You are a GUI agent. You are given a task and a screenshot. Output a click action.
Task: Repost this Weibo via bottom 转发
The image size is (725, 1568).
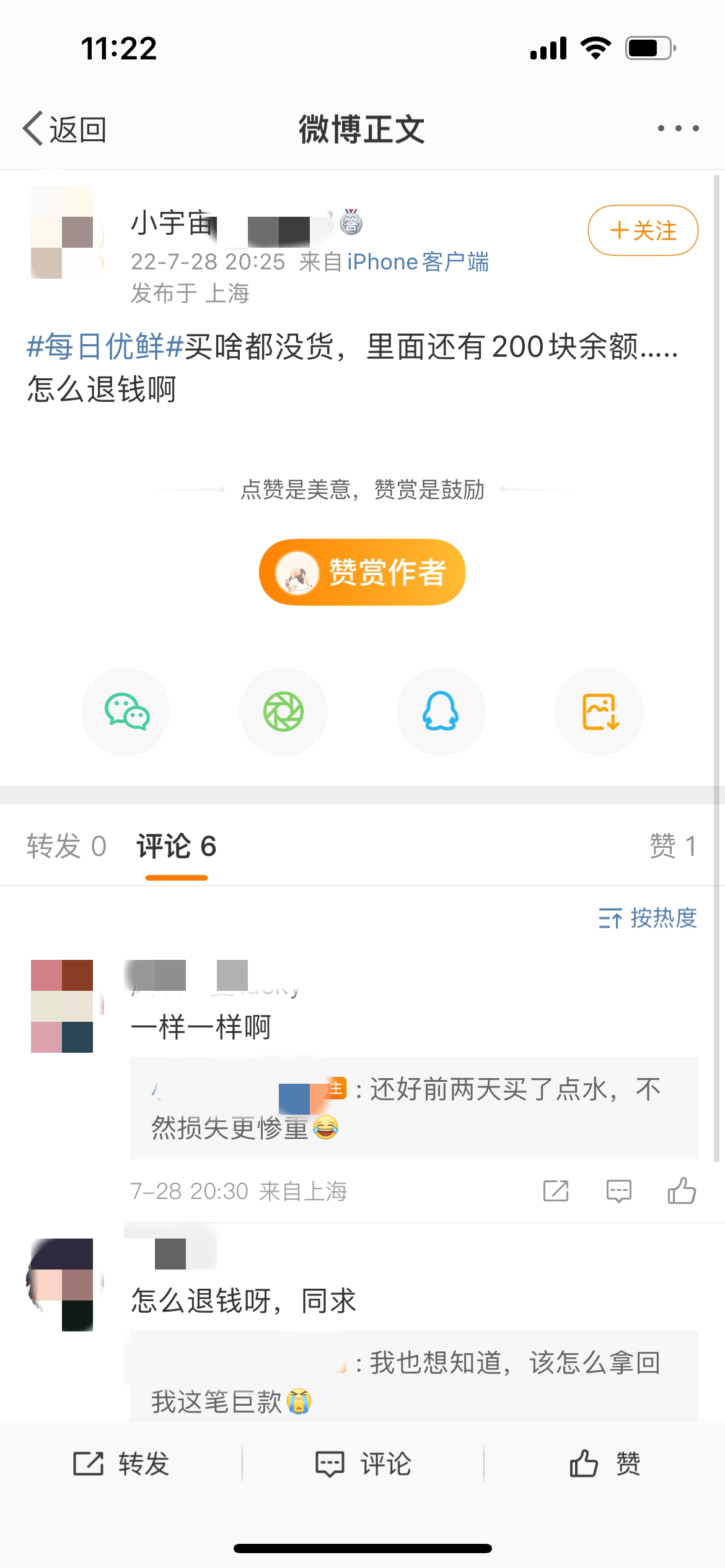(121, 1464)
